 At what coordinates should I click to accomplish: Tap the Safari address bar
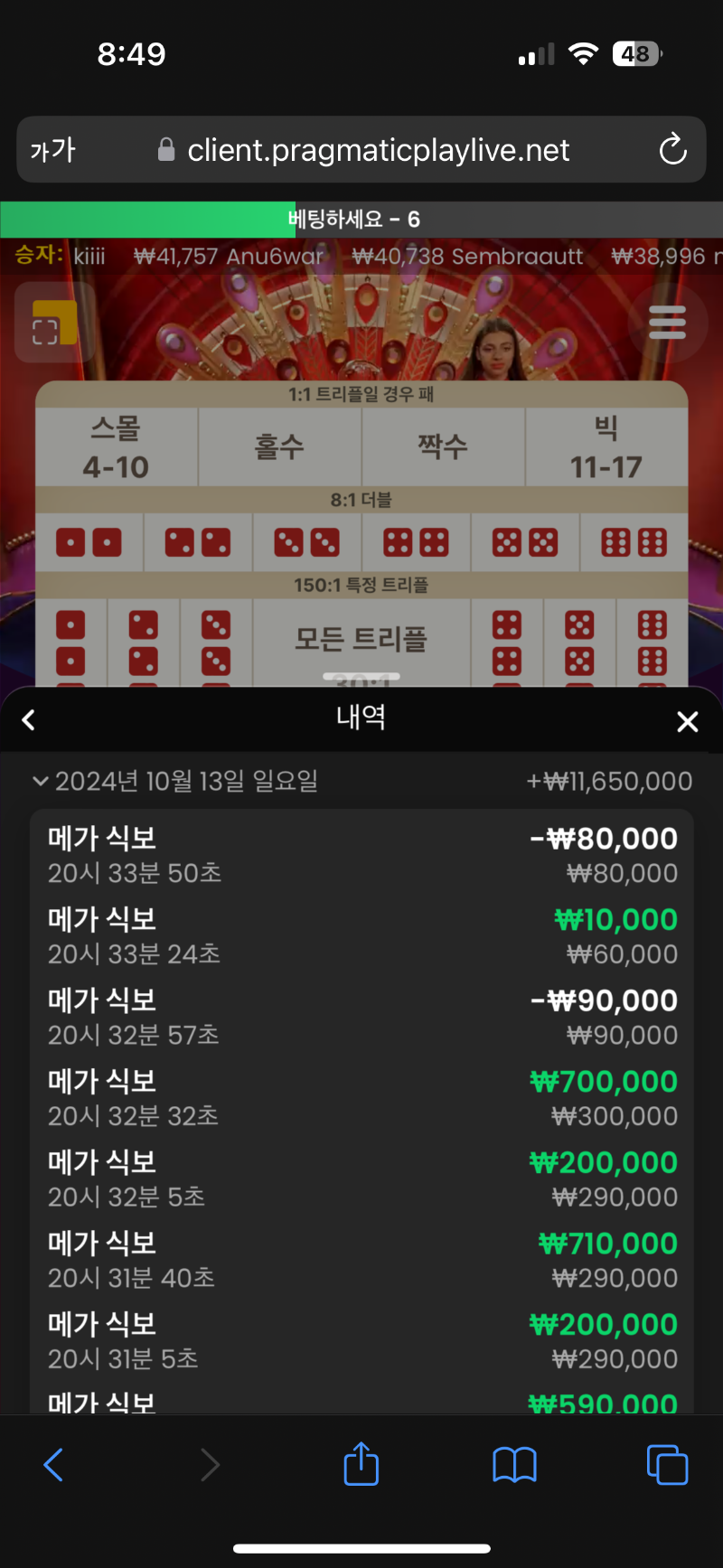coord(361,150)
